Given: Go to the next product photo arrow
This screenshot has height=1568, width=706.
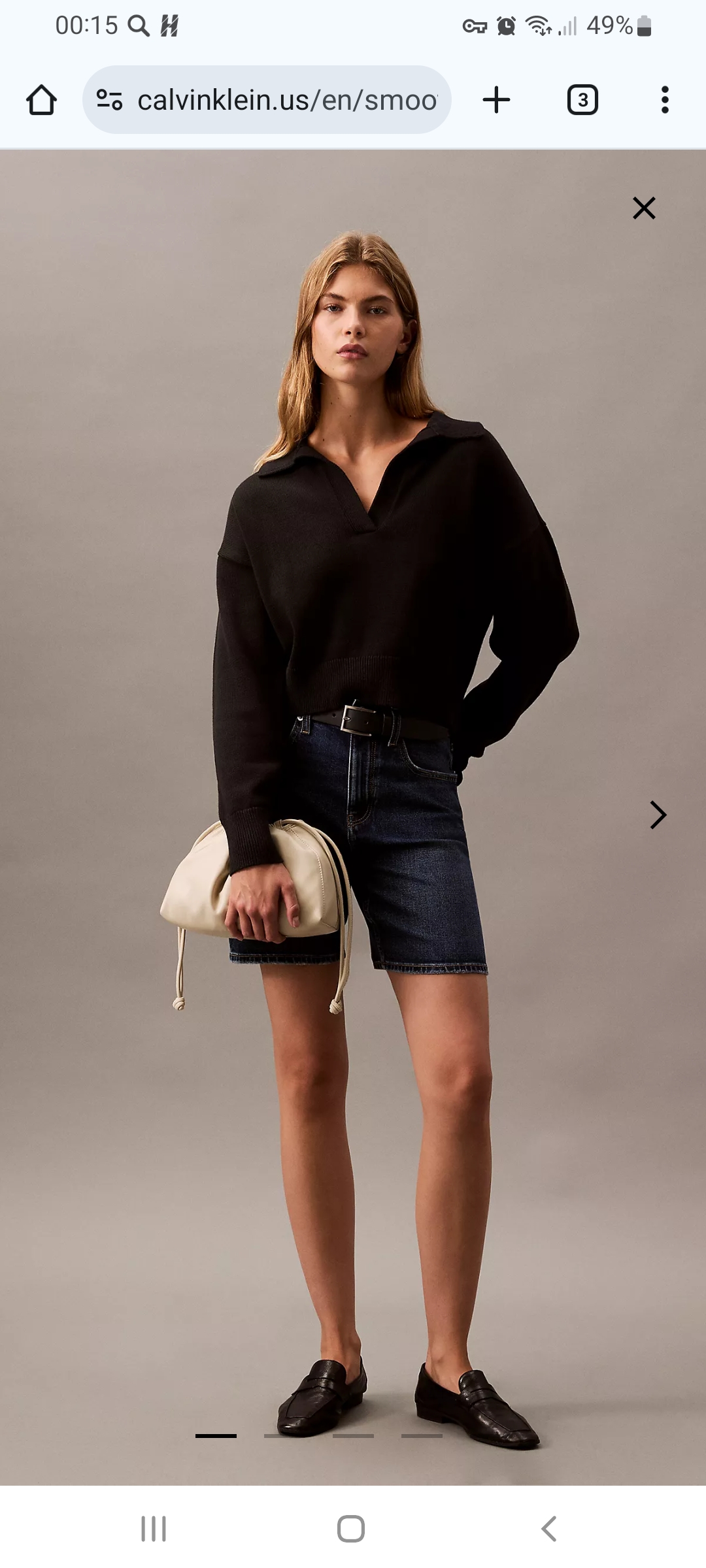Looking at the screenshot, I should click(658, 815).
